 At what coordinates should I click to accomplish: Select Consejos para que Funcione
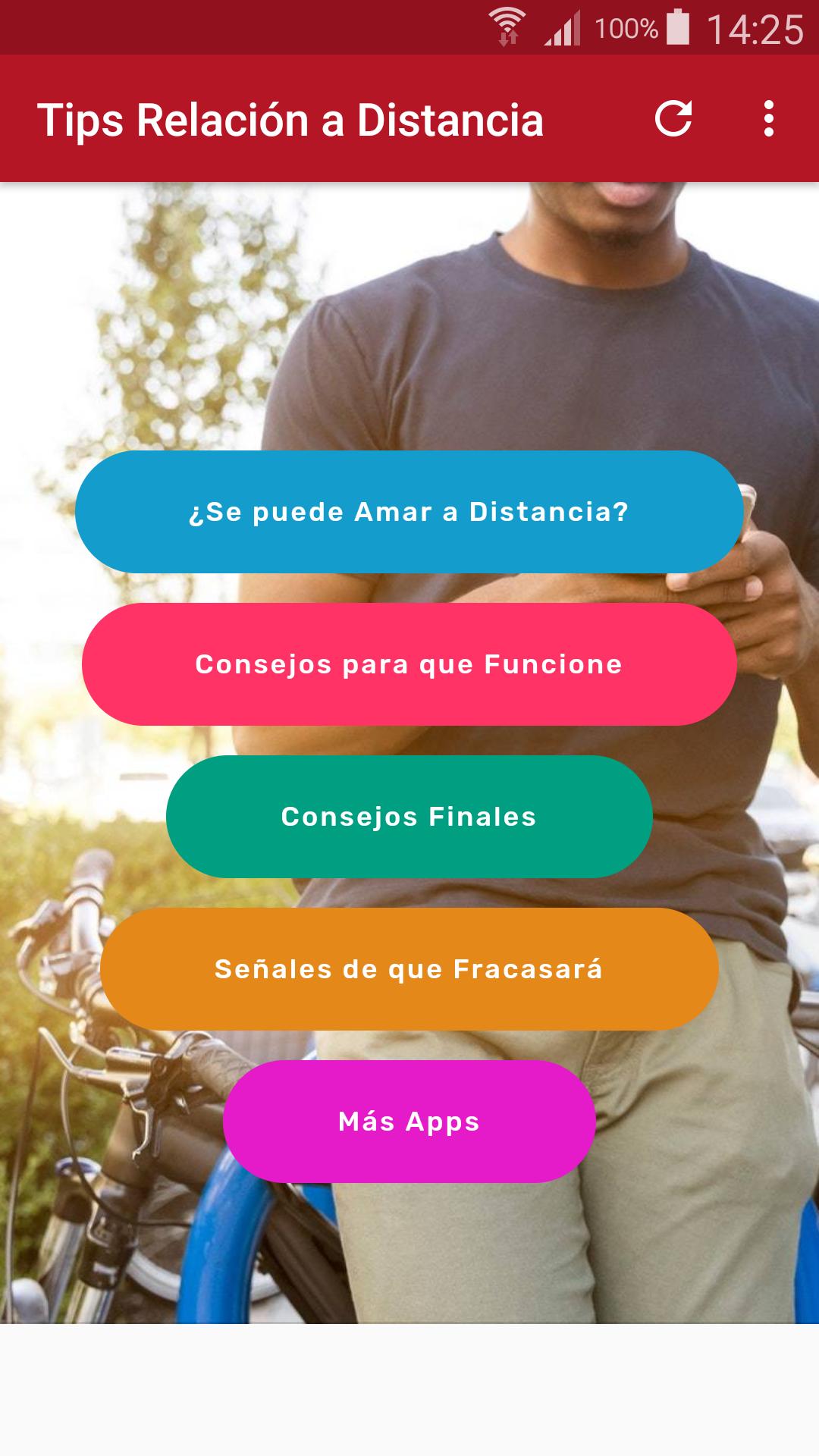[x=409, y=664]
